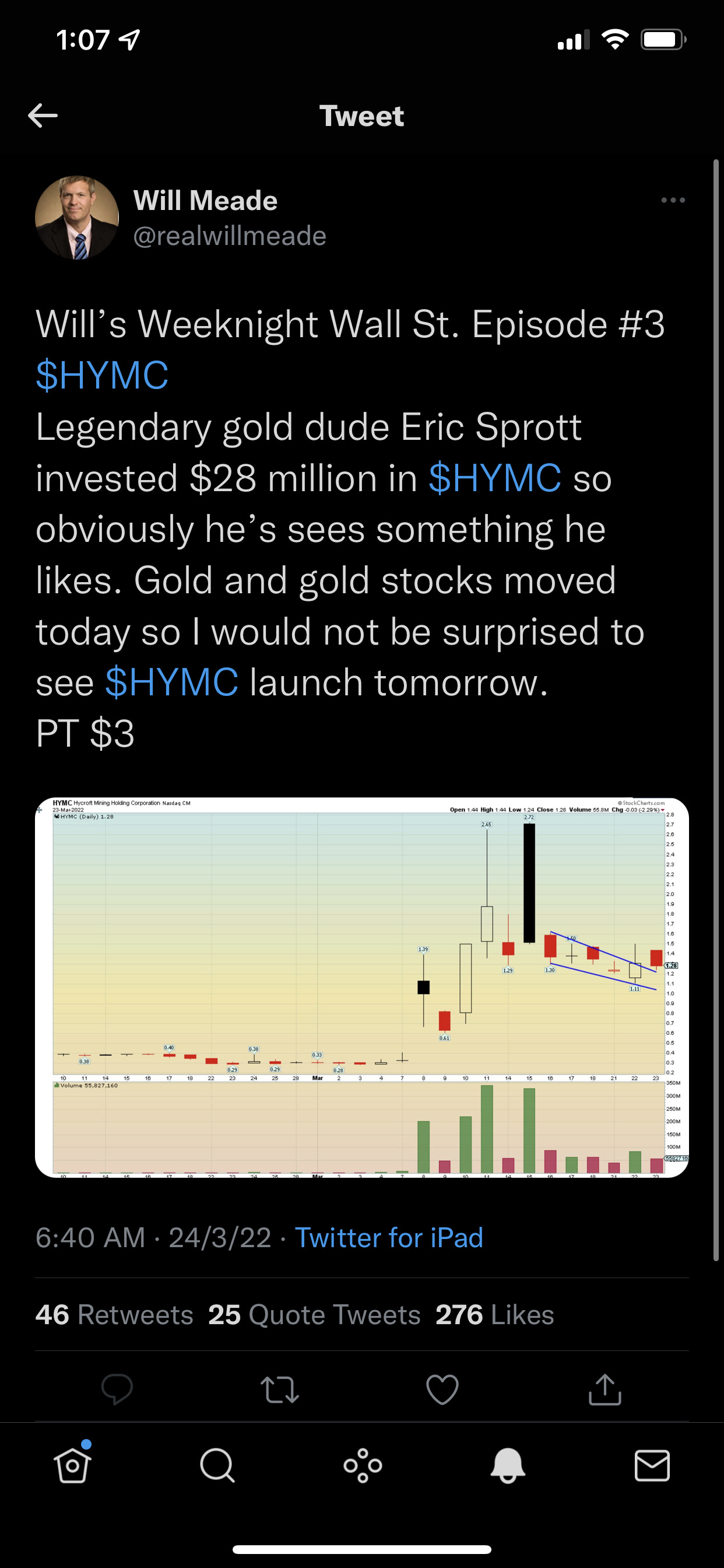Switch to the Notifications tab
The height and width of the screenshot is (1568, 724).
[x=507, y=1465]
